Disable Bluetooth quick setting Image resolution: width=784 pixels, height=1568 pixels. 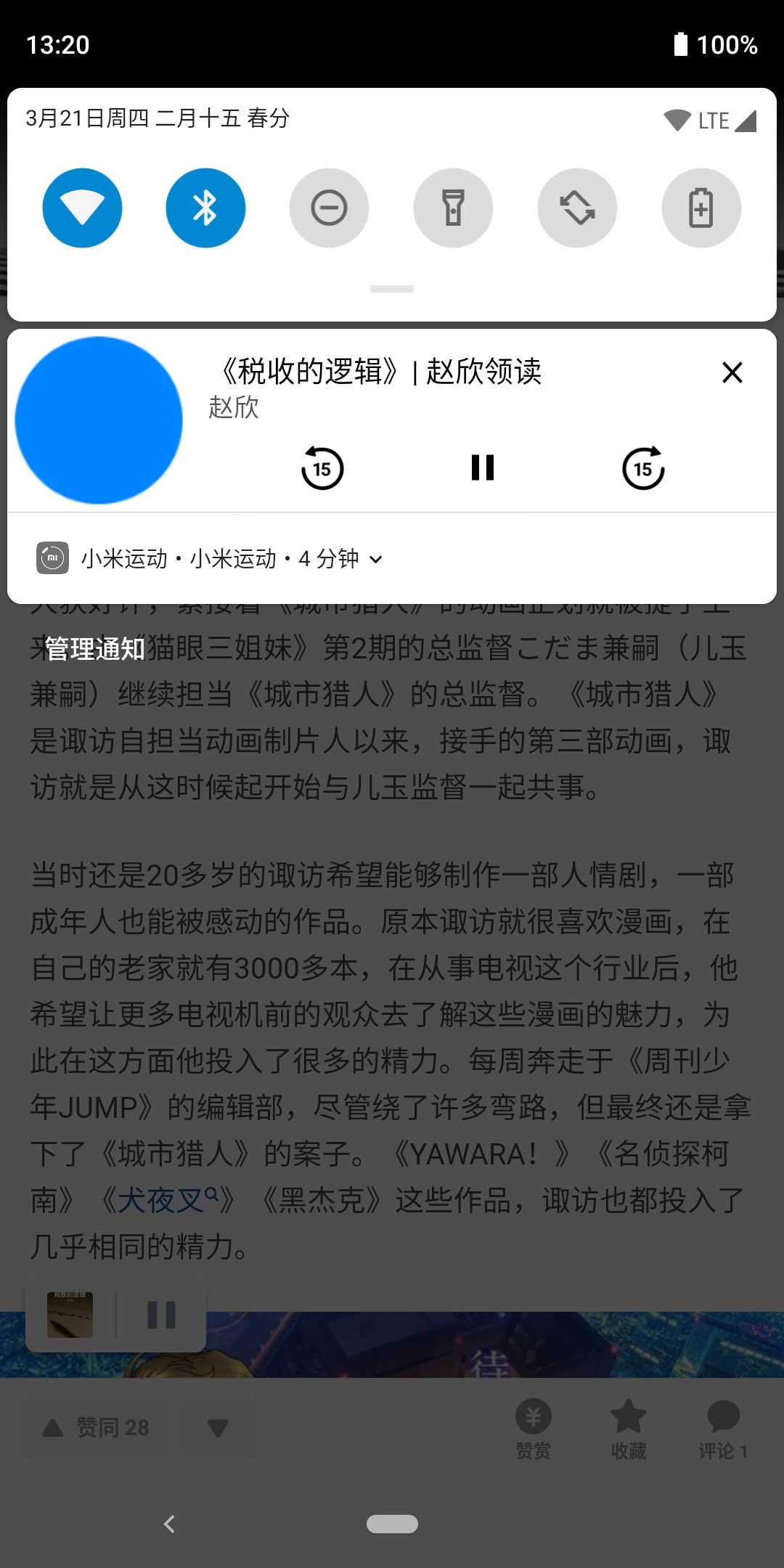[205, 208]
